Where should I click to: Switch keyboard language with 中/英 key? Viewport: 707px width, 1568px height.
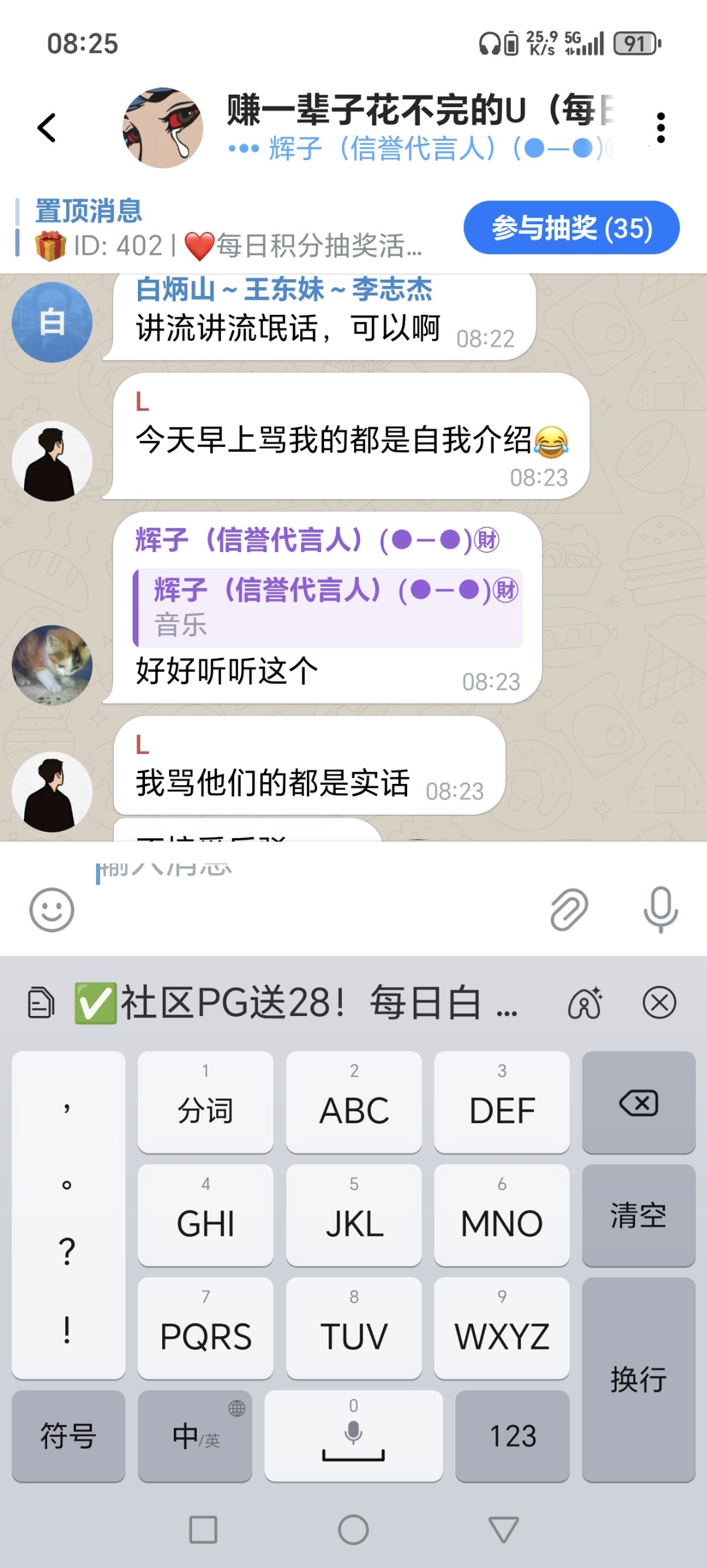click(x=195, y=1436)
